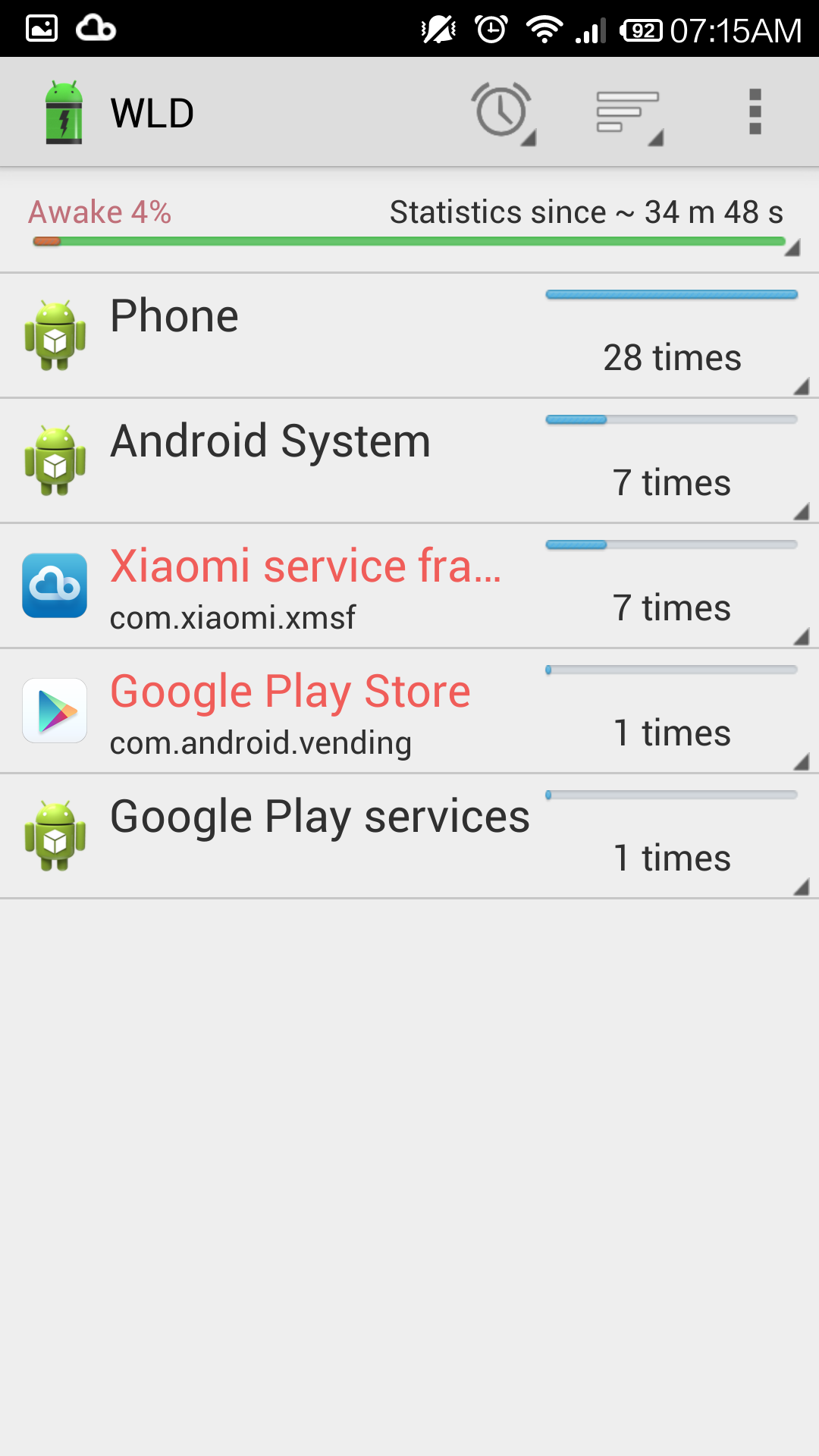The width and height of the screenshot is (819, 1456).
Task: Select the Xiaomi service framework row
Action: [409, 586]
